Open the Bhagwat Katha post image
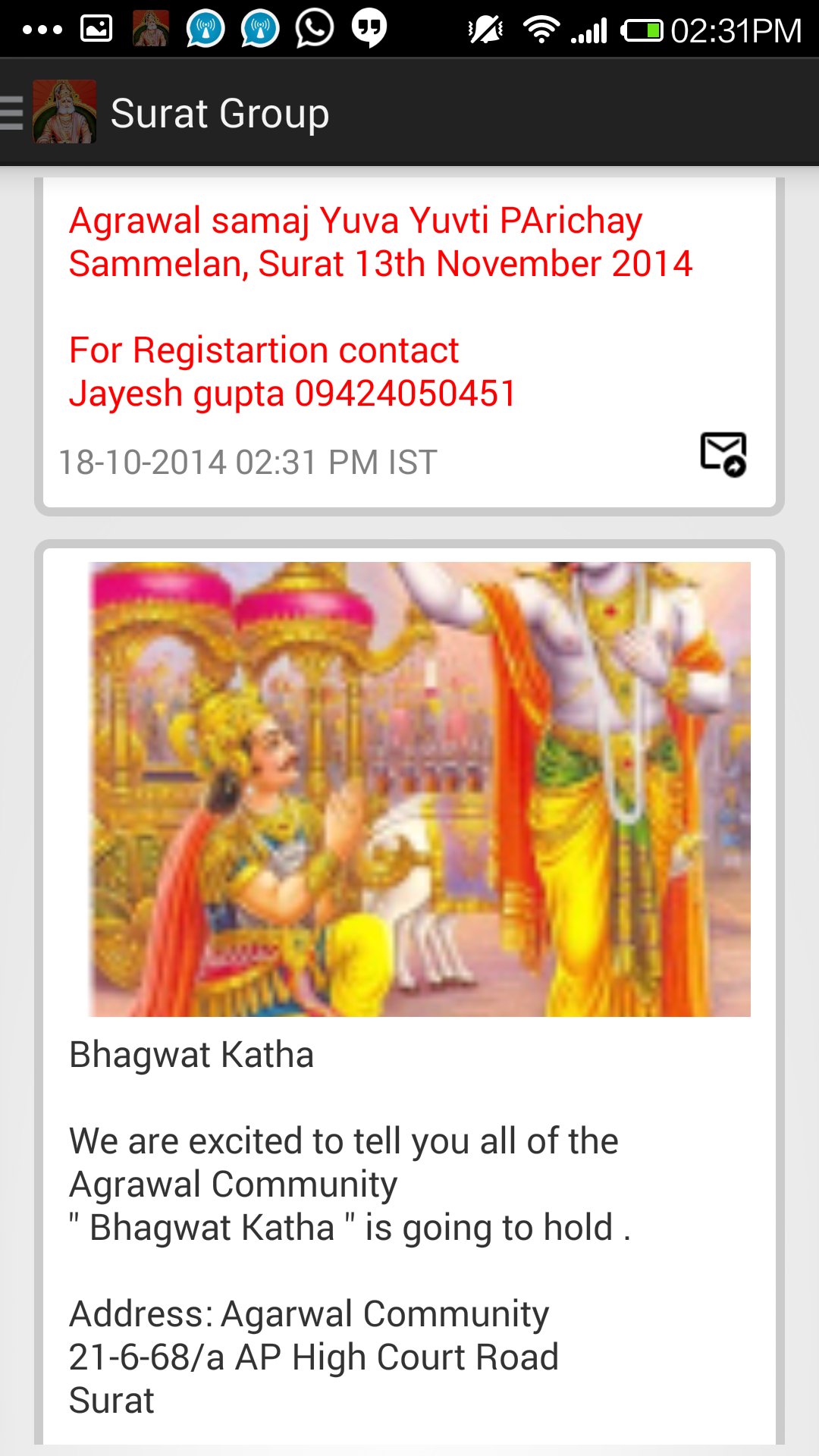Screen dimensions: 819x1456 [419, 789]
